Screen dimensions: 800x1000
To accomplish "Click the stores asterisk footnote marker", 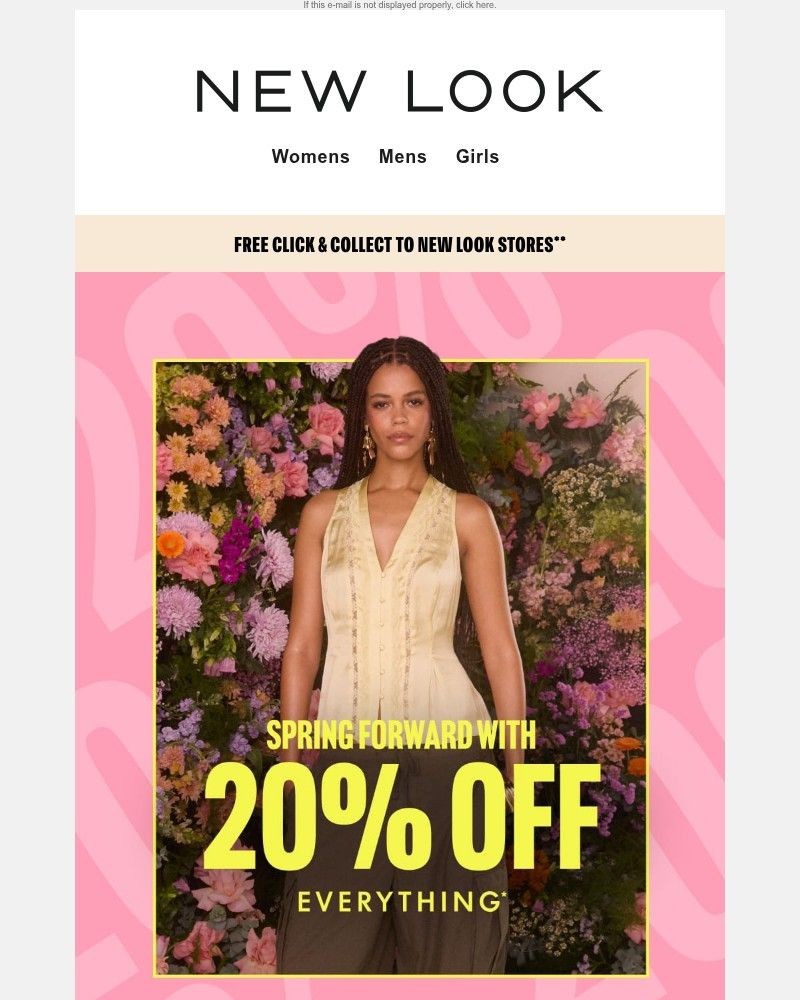I will [561, 237].
